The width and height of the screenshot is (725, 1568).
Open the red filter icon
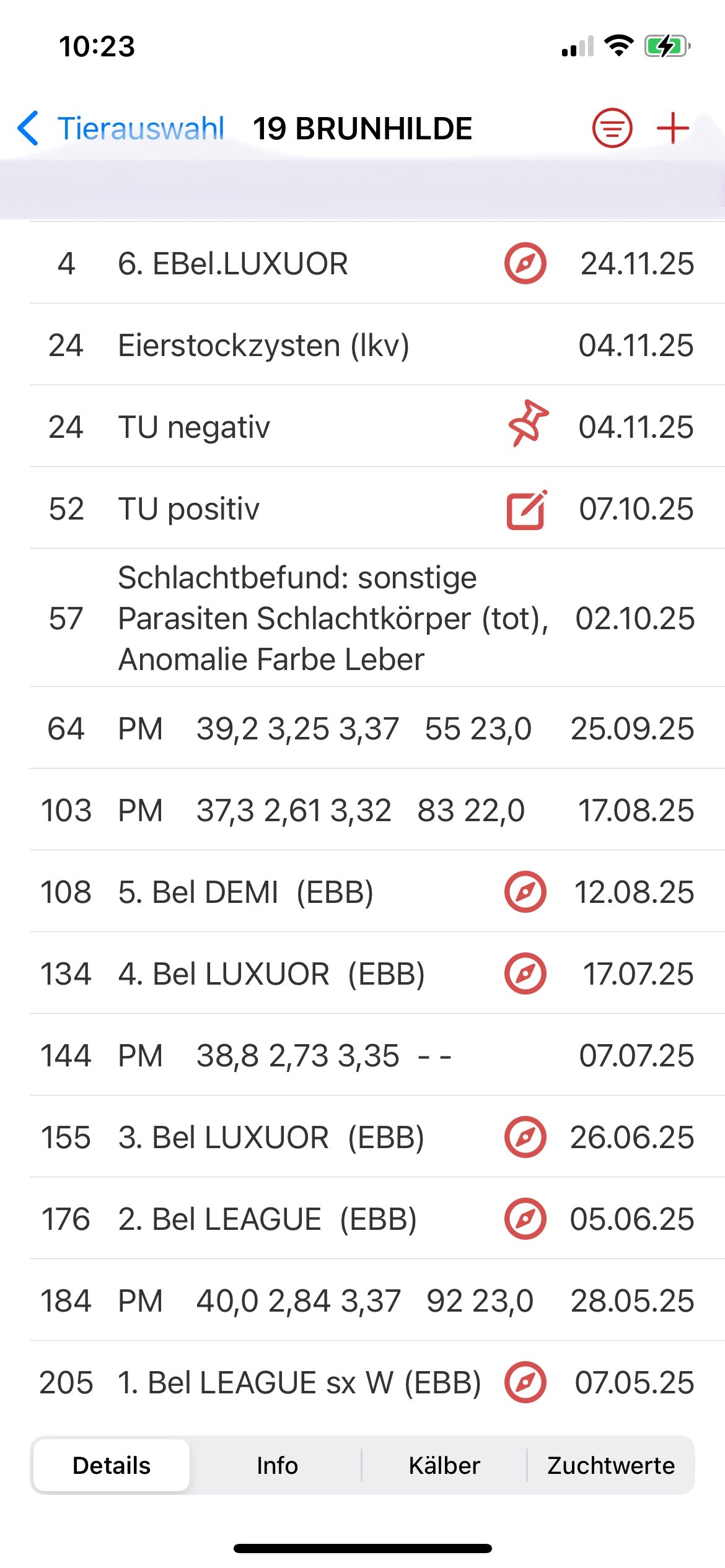click(x=612, y=129)
